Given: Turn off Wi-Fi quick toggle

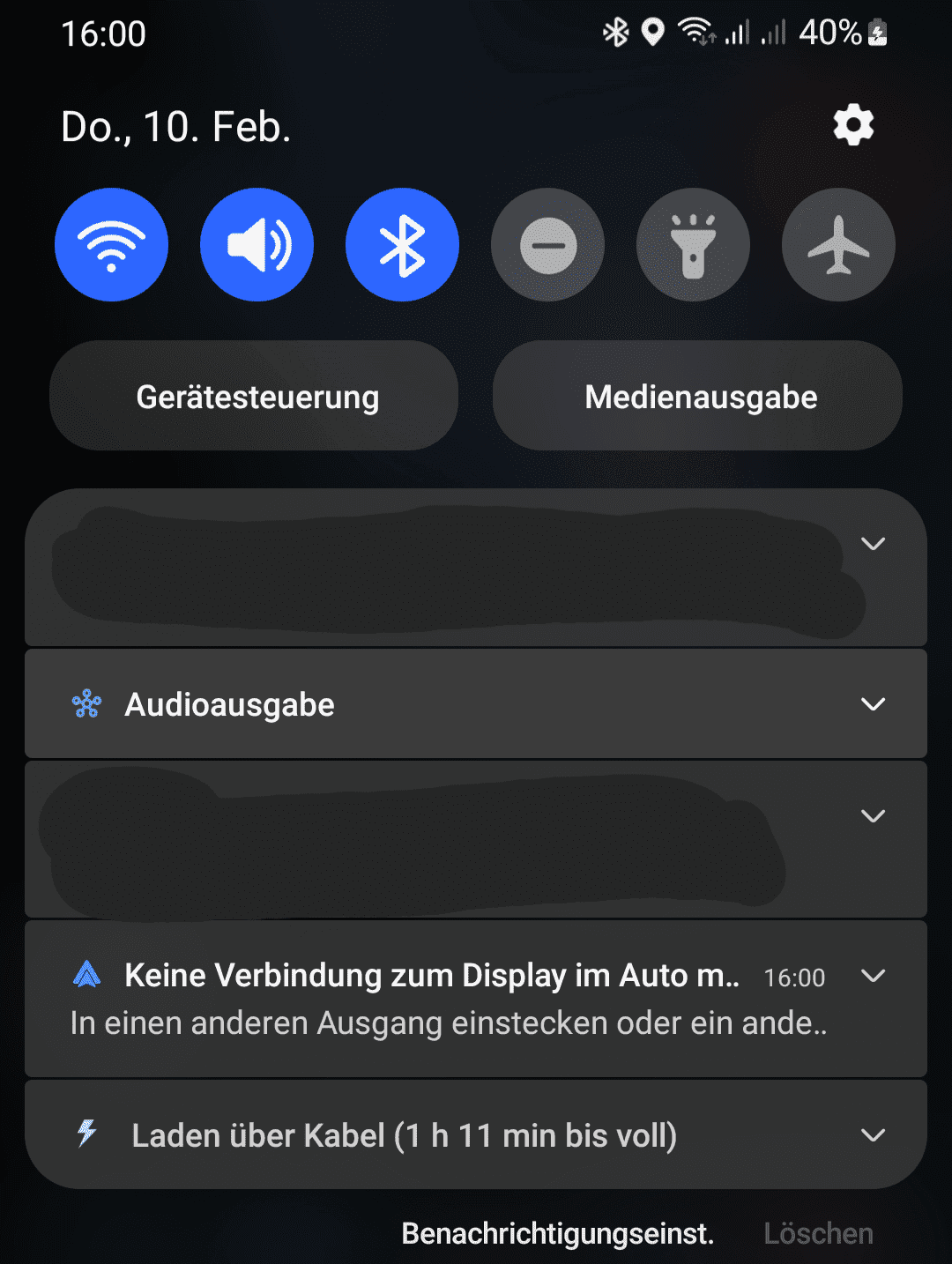Looking at the screenshot, I should (111, 244).
